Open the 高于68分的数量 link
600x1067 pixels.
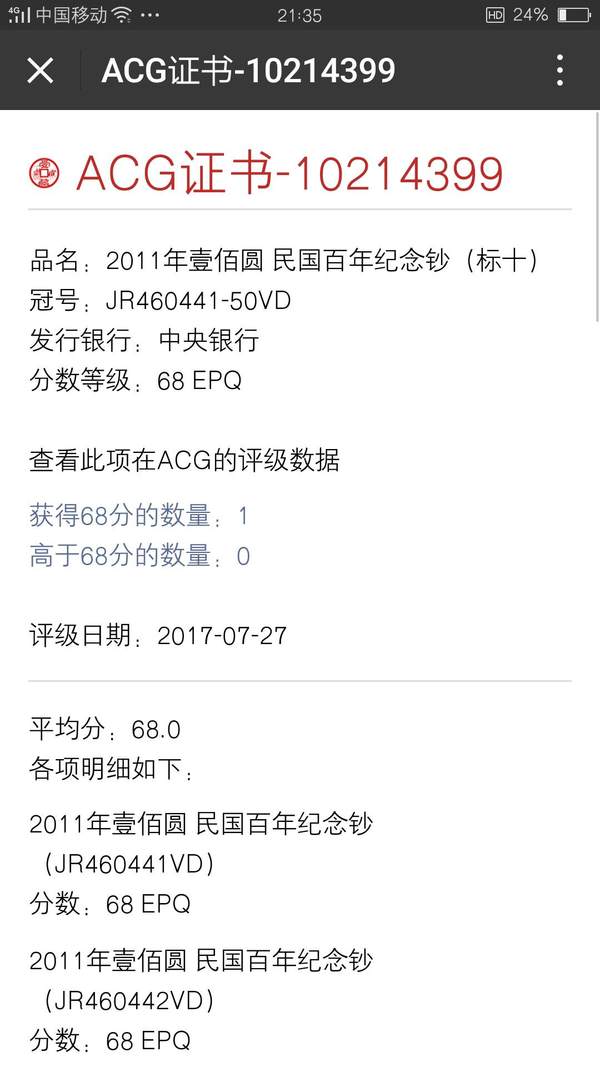coord(139,556)
